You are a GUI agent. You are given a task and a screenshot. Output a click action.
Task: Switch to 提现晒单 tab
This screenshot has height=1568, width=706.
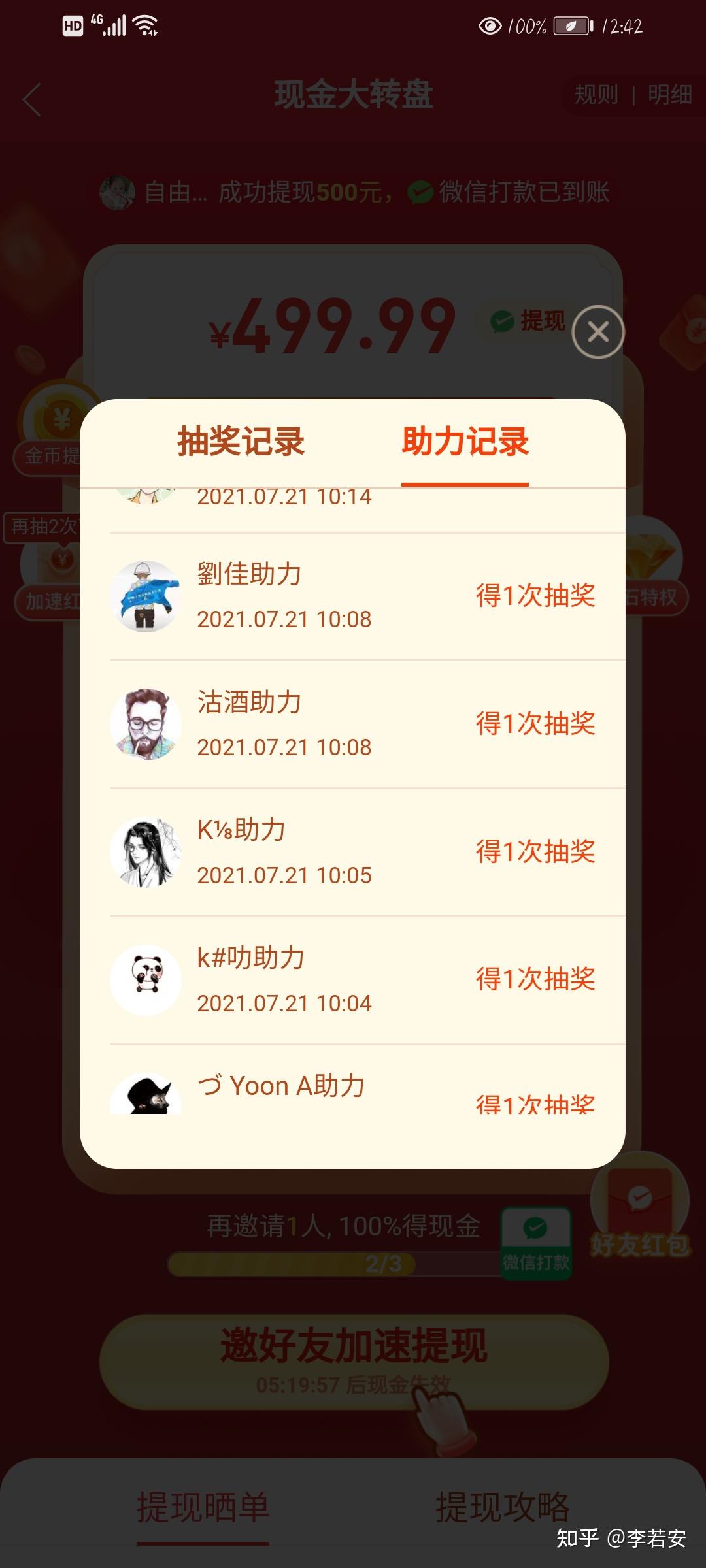pyautogui.click(x=203, y=1508)
